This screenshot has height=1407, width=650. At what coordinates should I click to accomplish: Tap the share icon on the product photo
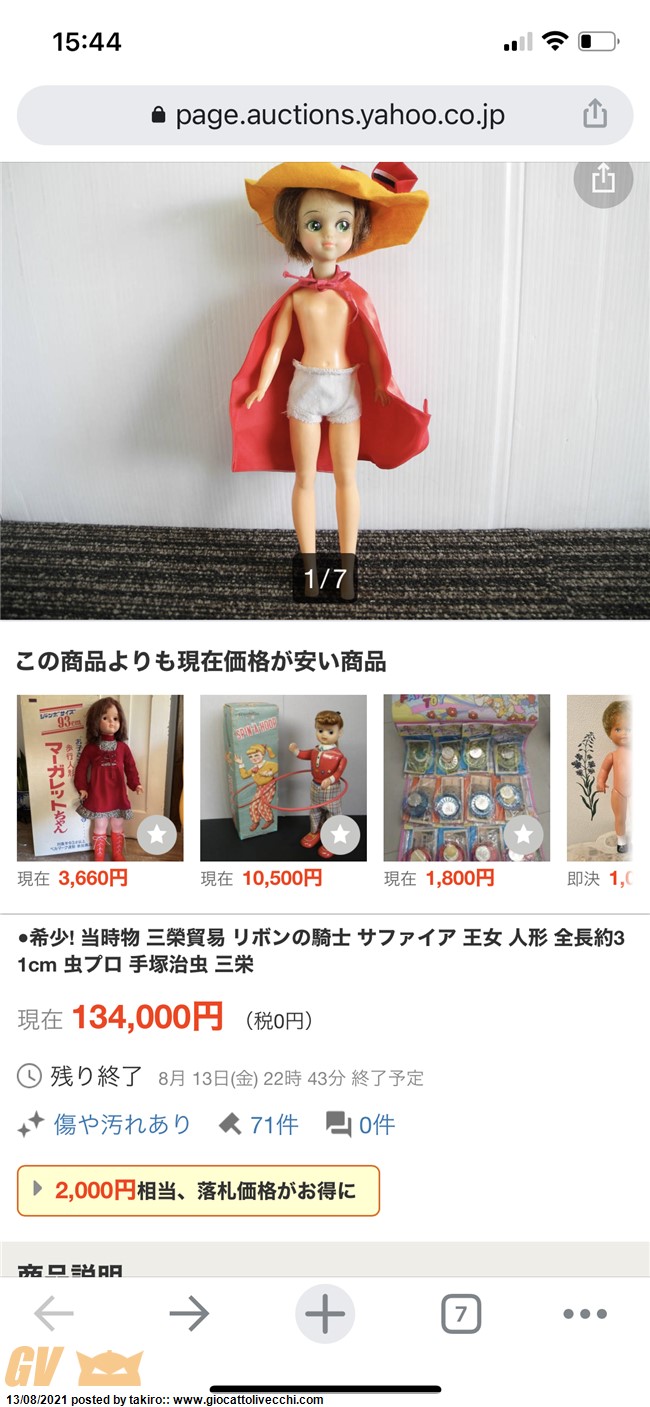(602, 179)
